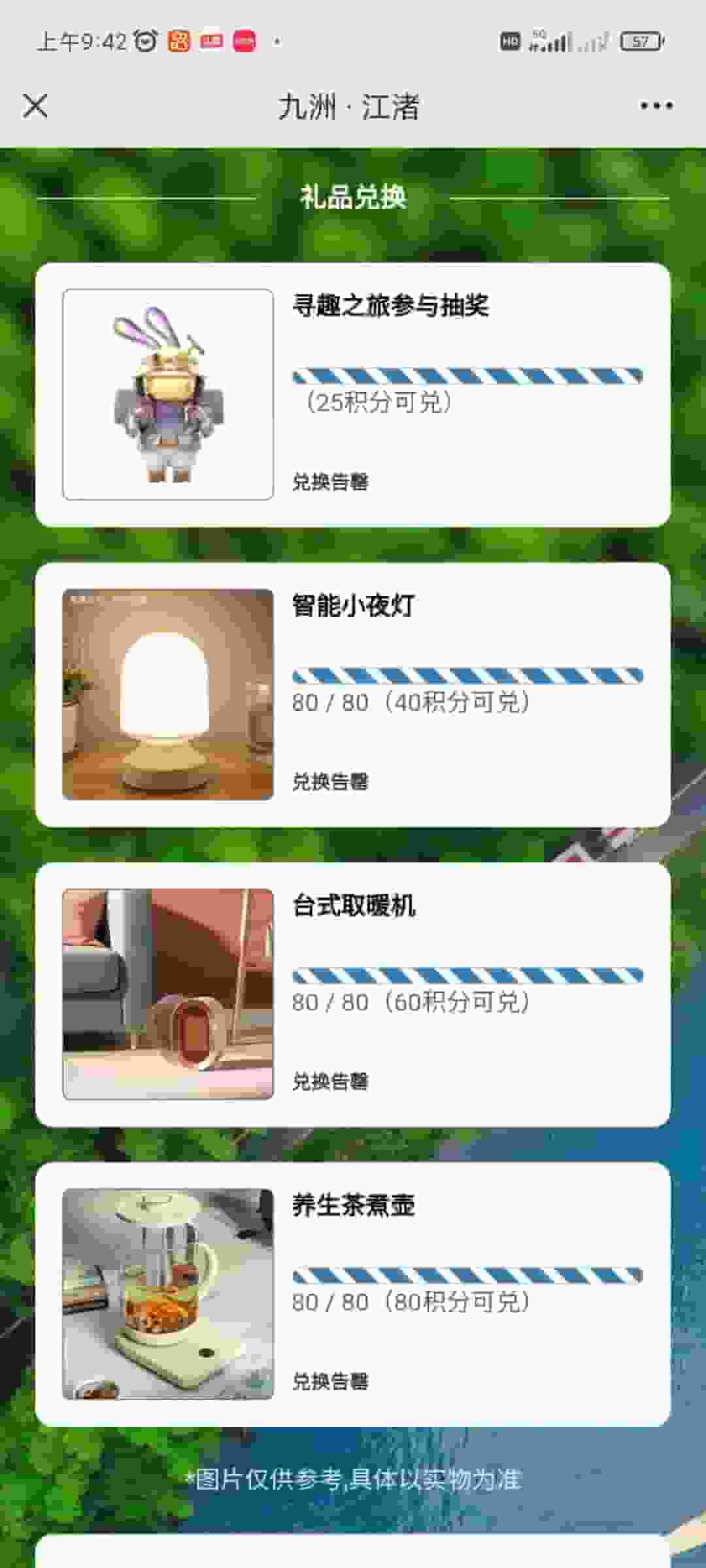
Task: Tap 兑换告罄 under 台式取暖机
Action: (330, 1081)
